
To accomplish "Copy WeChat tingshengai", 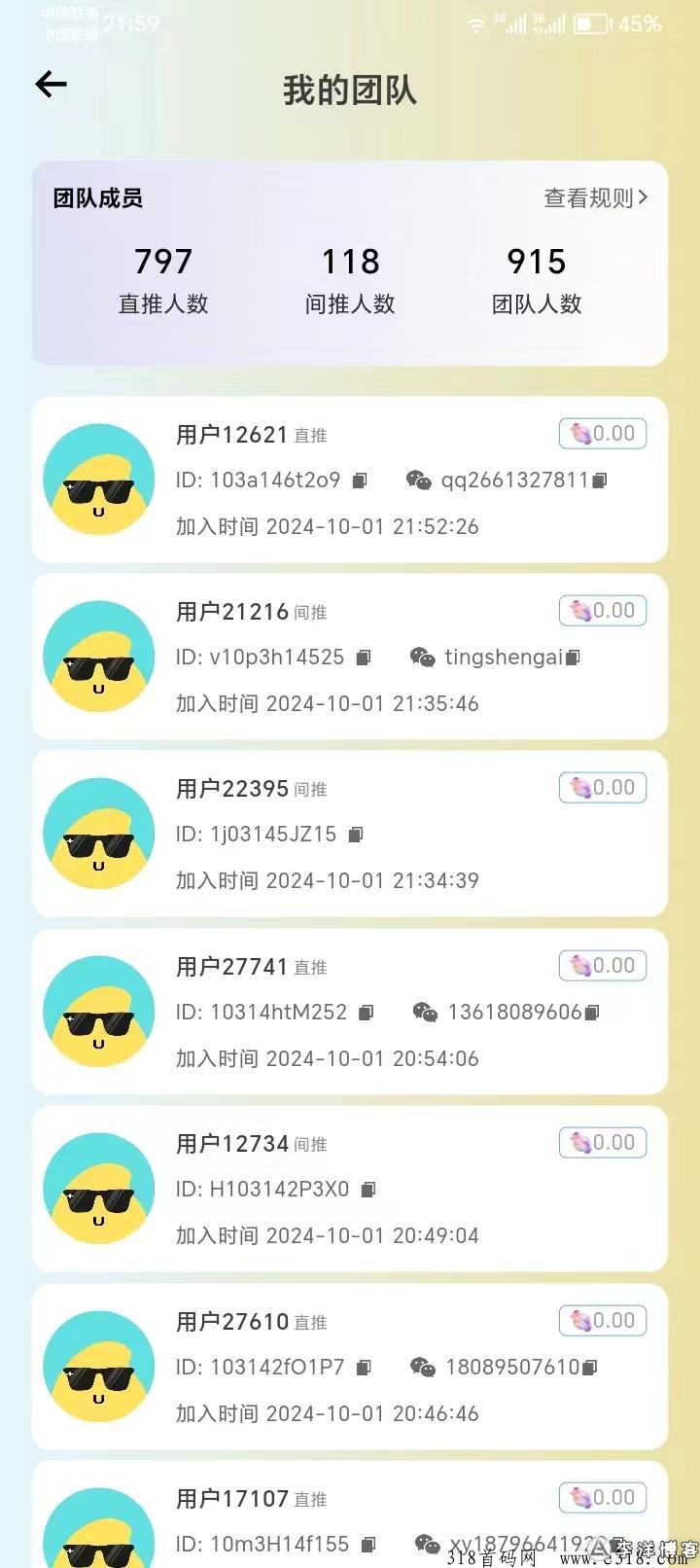I will pyautogui.click(x=574, y=658).
